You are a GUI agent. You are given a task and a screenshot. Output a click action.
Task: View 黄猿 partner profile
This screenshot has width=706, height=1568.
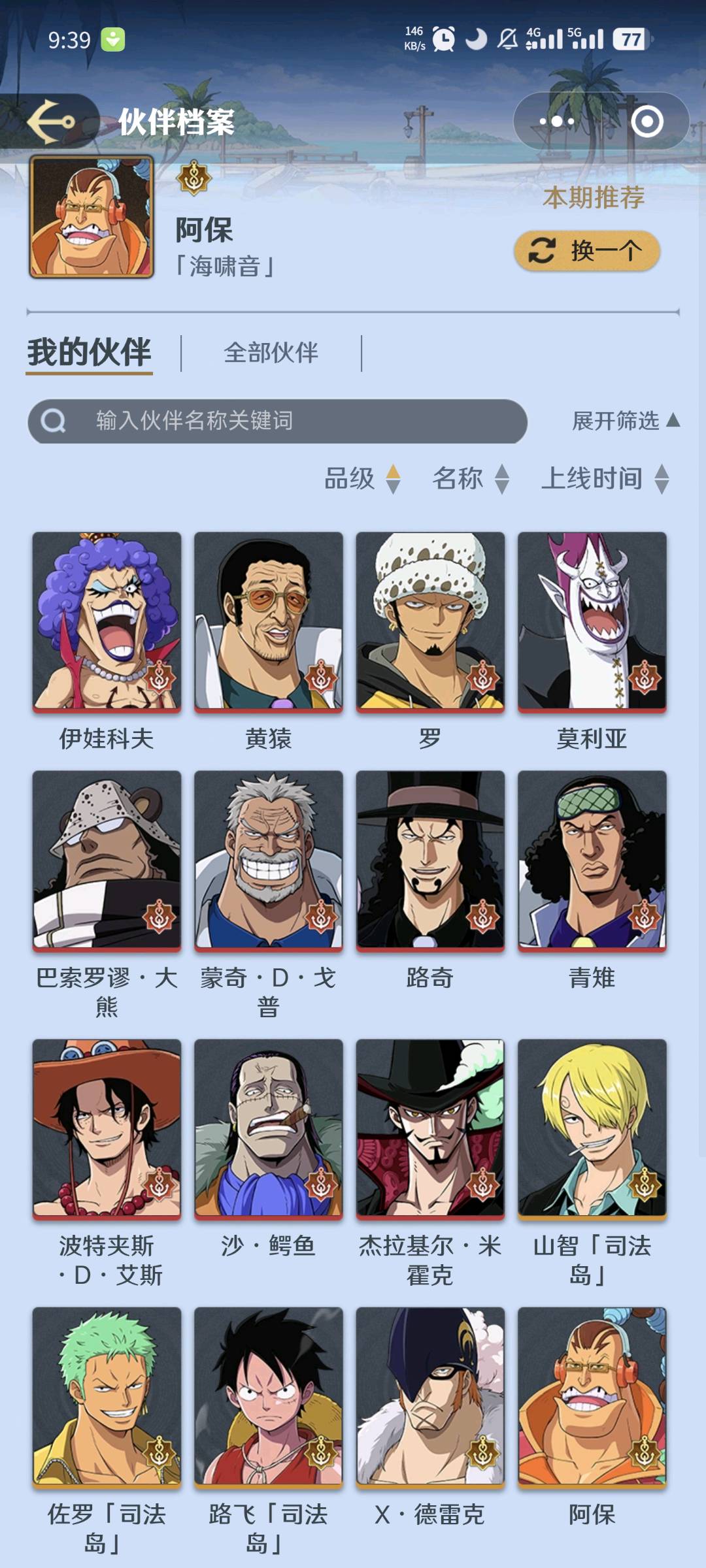(x=268, y=621)
